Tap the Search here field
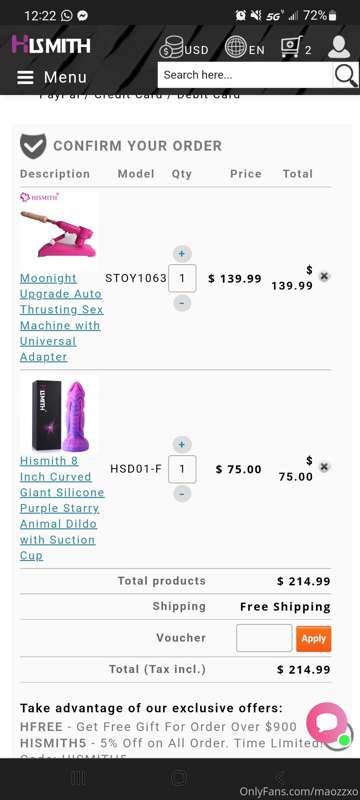 245,76
